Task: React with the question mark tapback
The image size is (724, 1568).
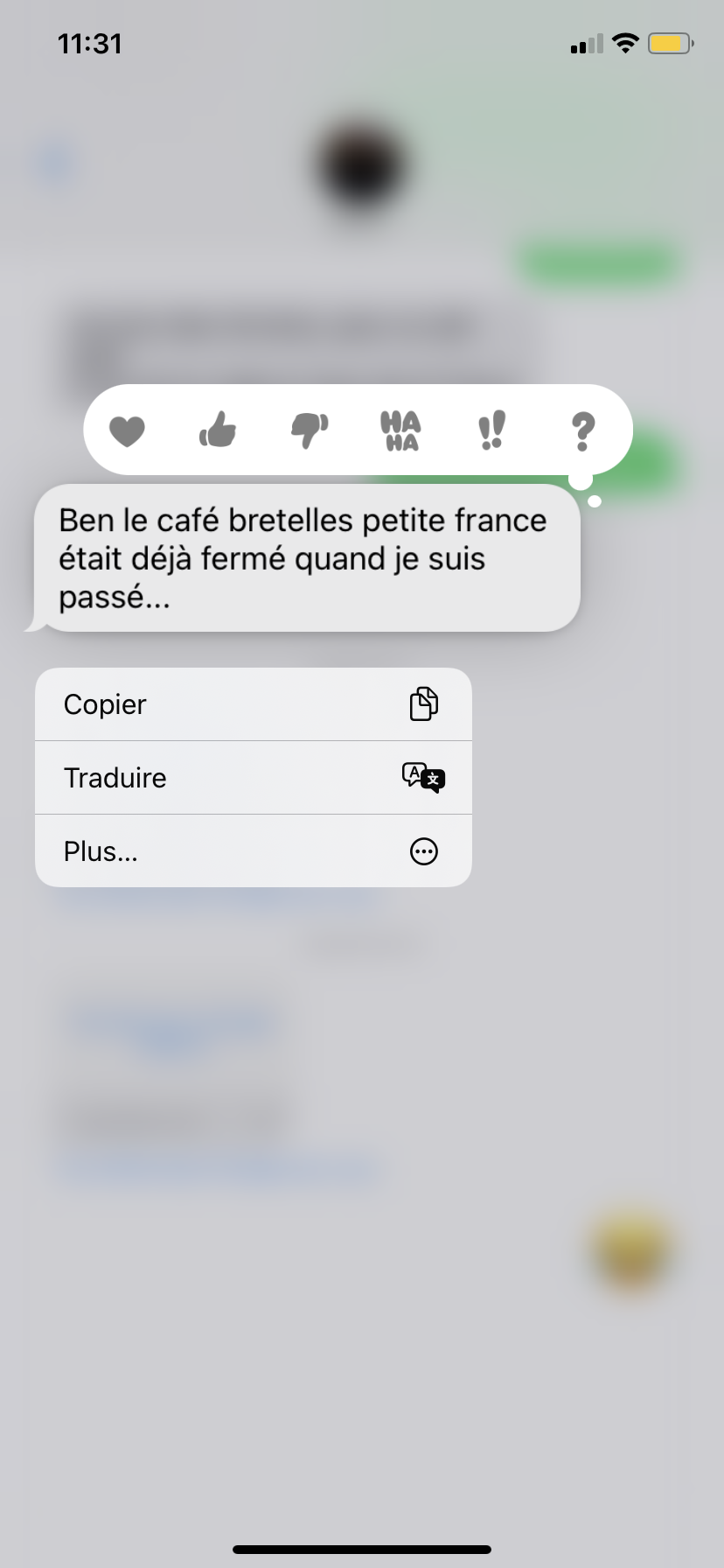Action: click(x=582, y=430)
